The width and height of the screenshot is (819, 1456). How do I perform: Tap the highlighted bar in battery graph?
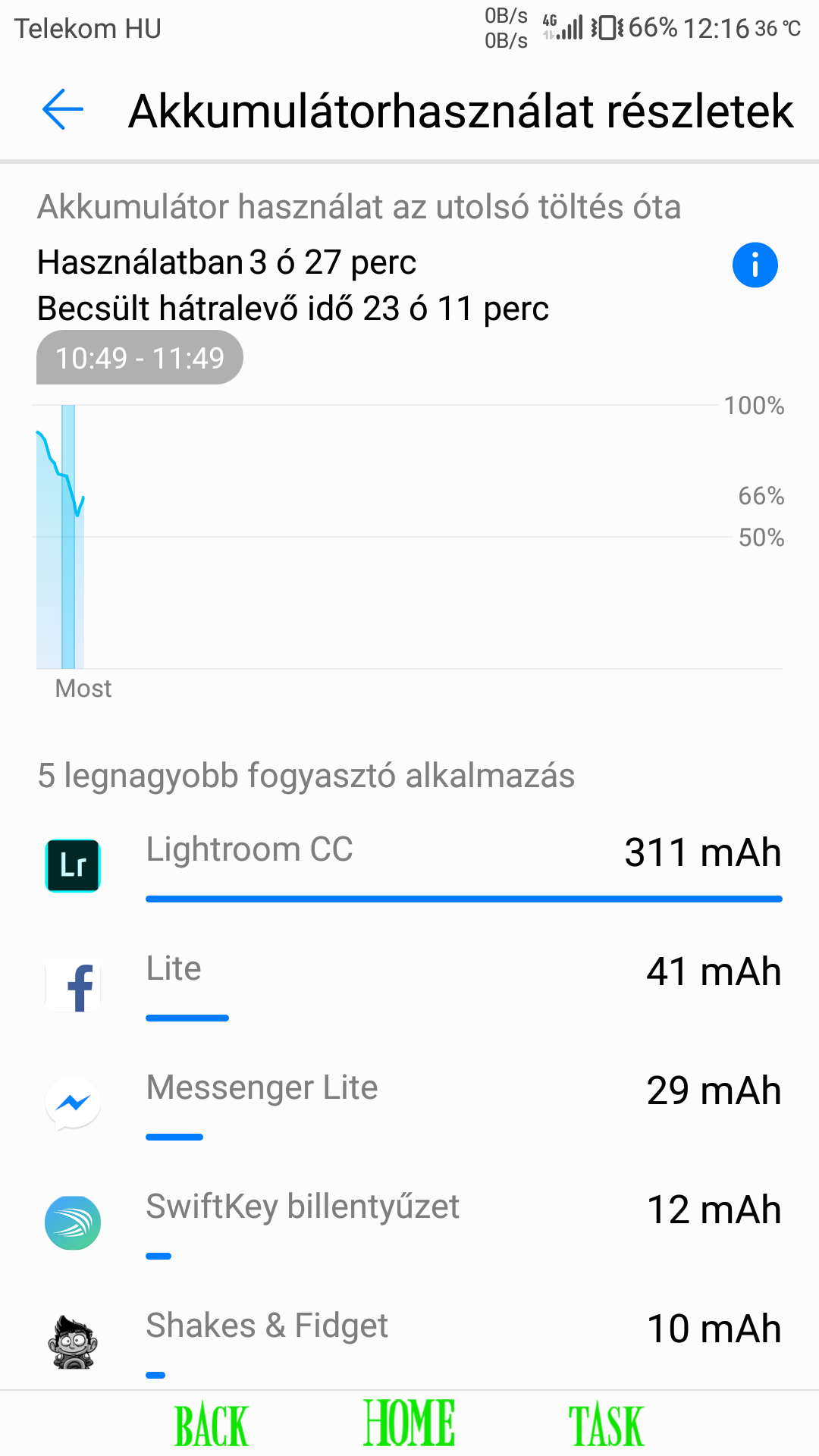coord(68,536)
